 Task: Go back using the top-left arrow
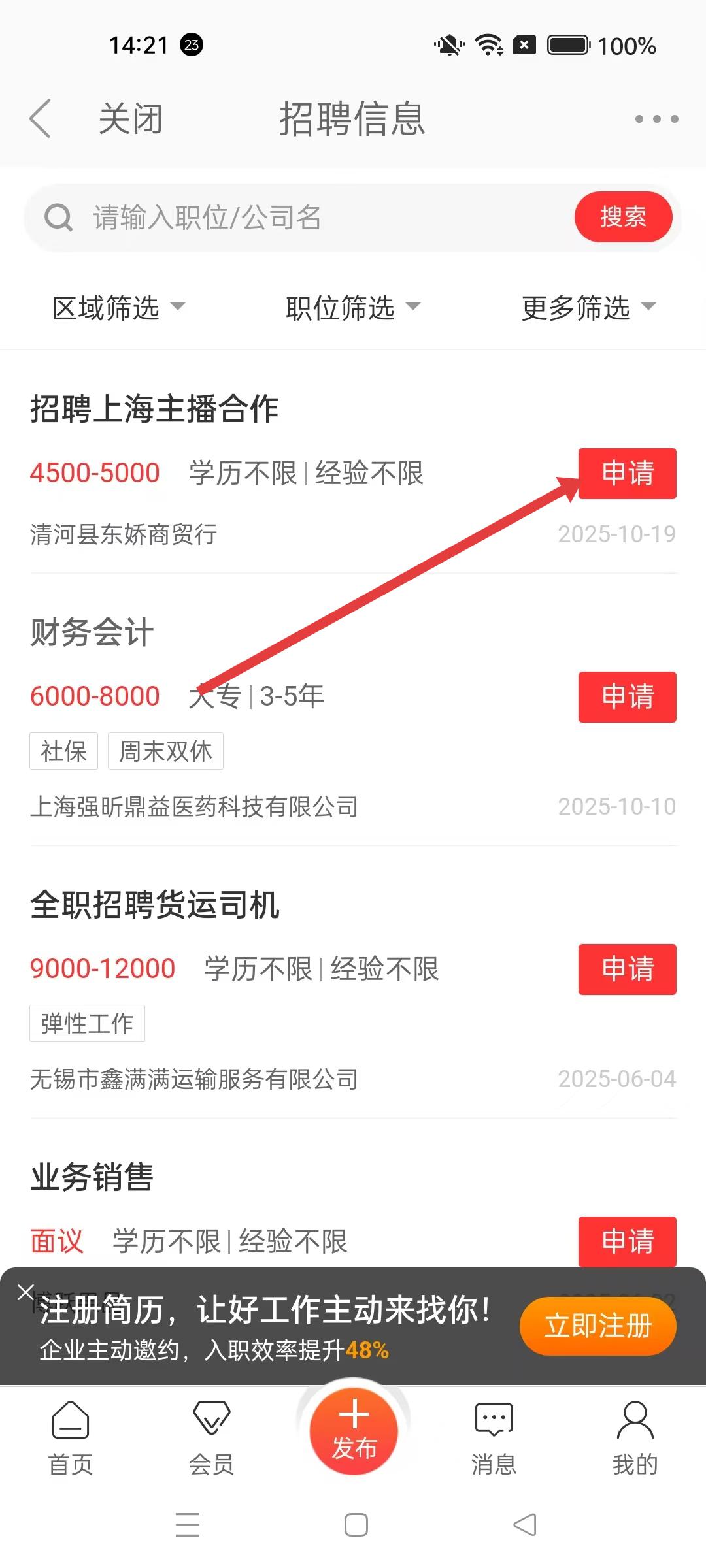(41, 119)
